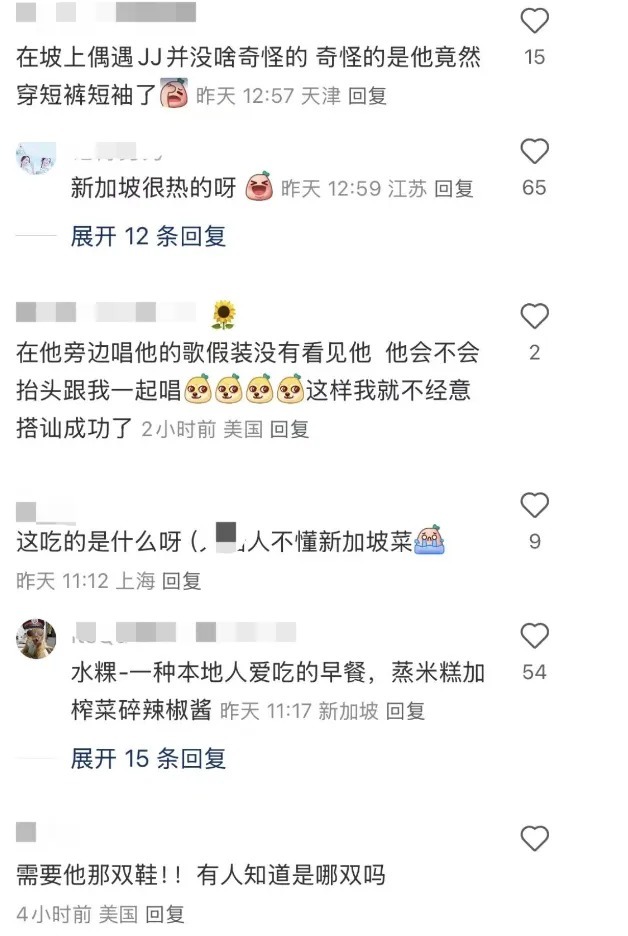
Task: Reply to the comment asking about 那双鞋
Action: [165, 913]
